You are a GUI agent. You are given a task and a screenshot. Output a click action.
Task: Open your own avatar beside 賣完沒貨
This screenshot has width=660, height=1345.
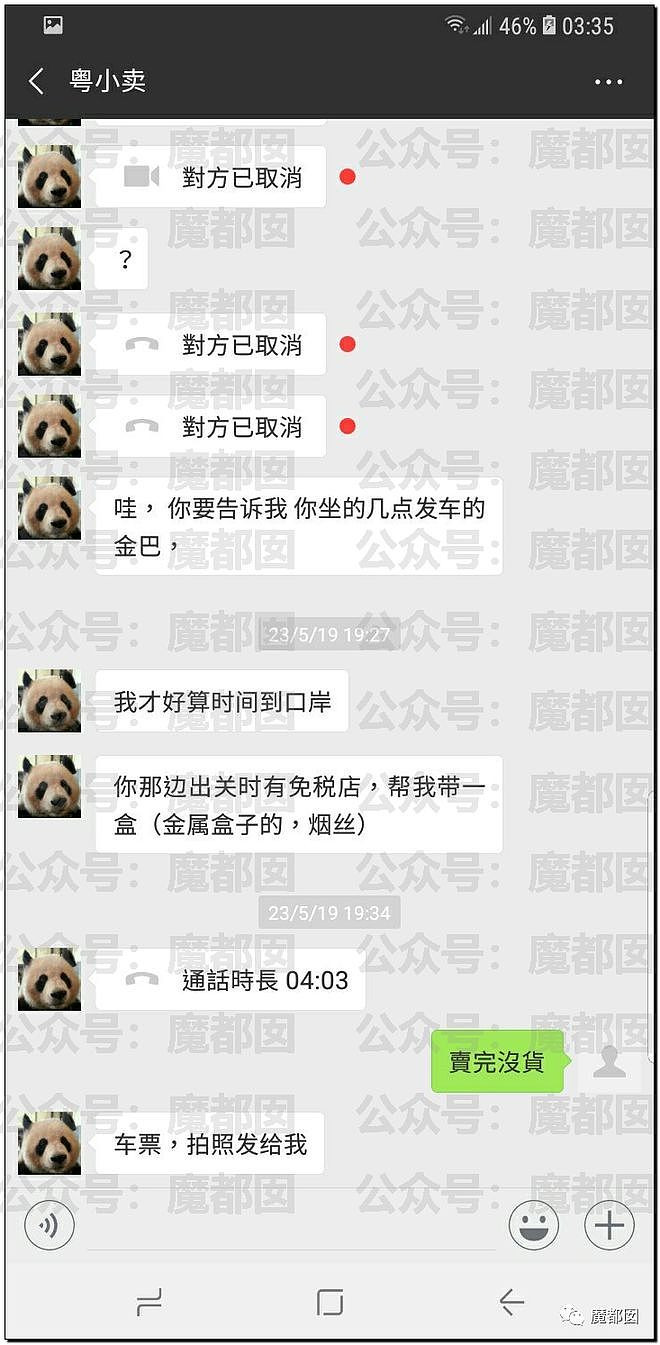point(609,1064)
